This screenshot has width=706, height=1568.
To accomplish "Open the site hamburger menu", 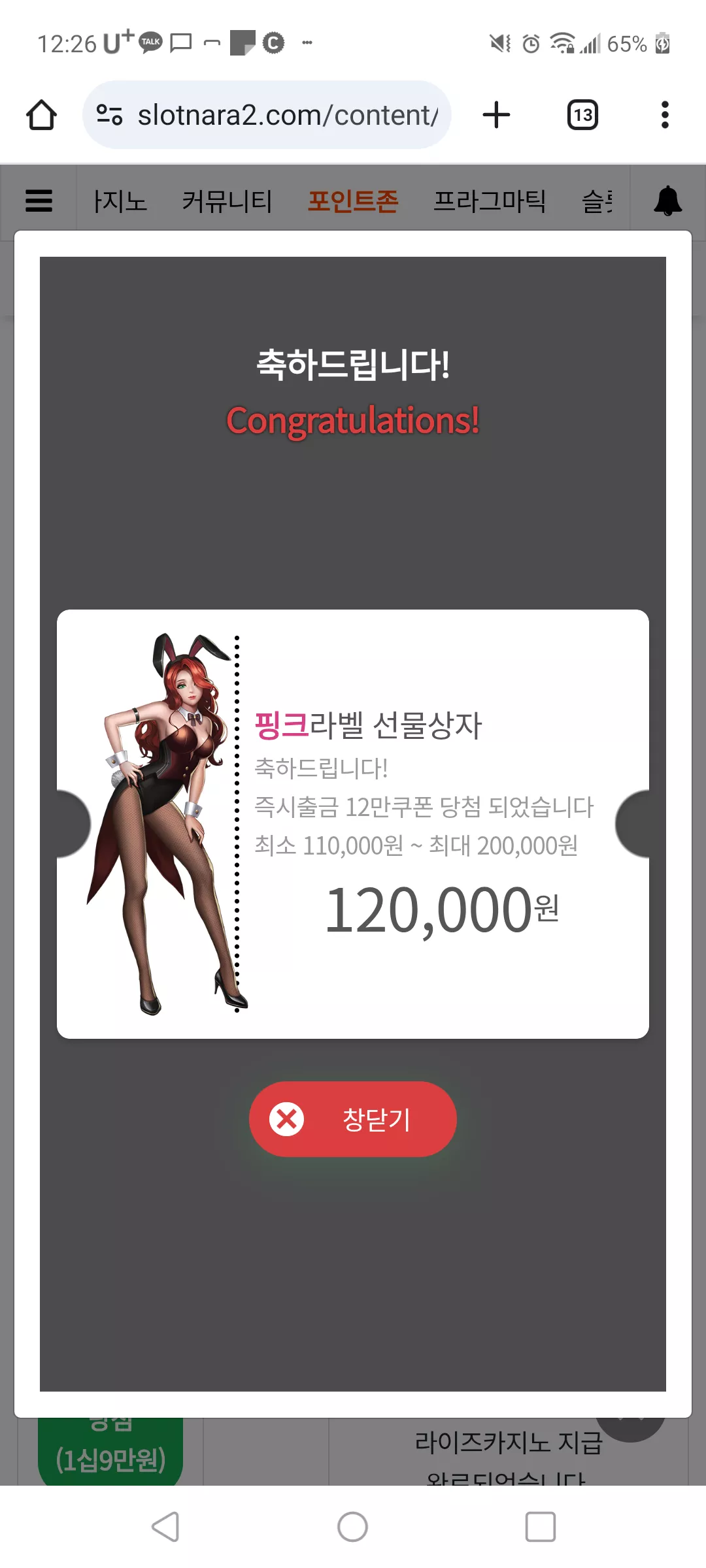I will pos(39,201).
